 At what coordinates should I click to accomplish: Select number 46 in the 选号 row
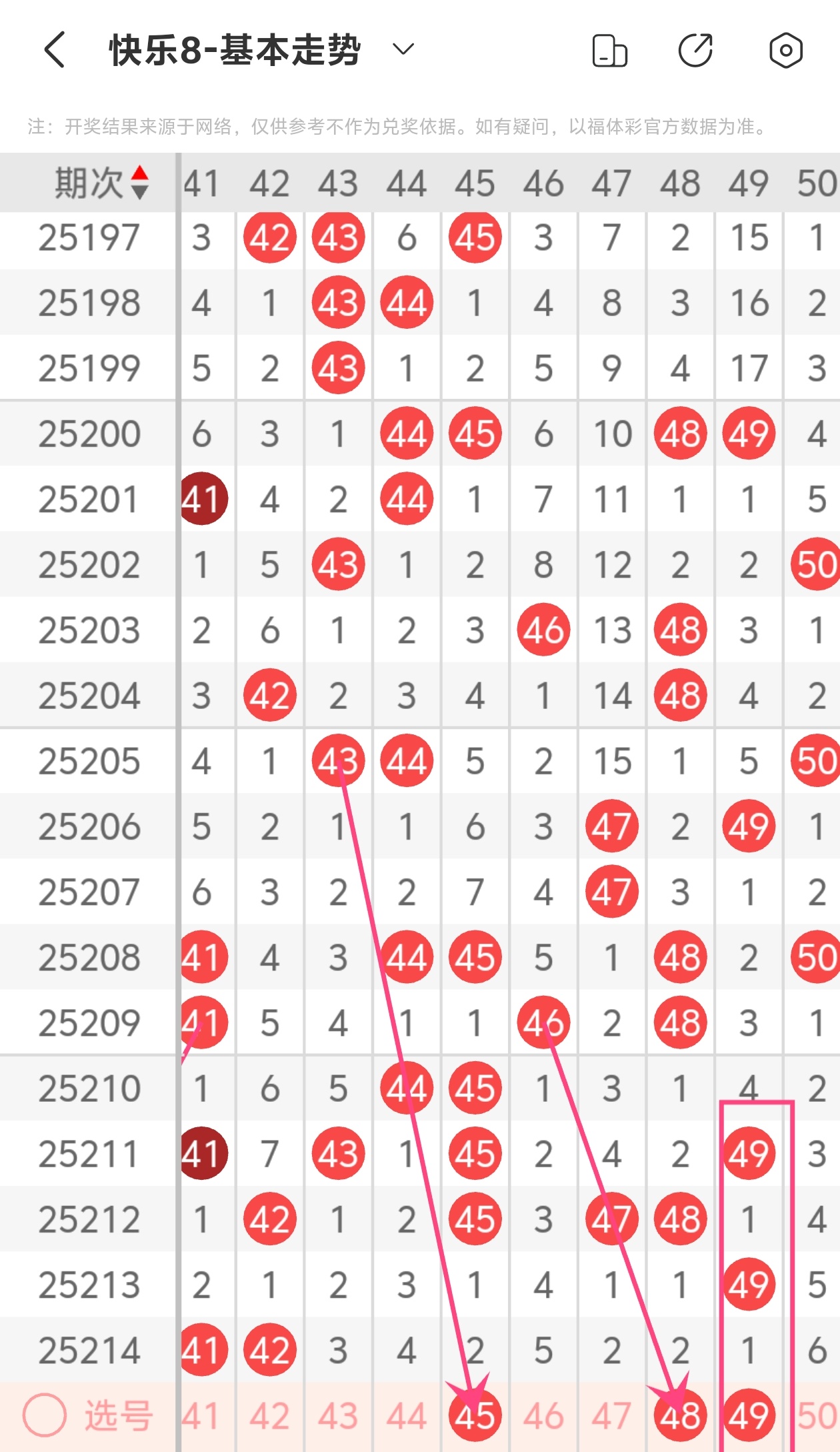coord(543,1416)
